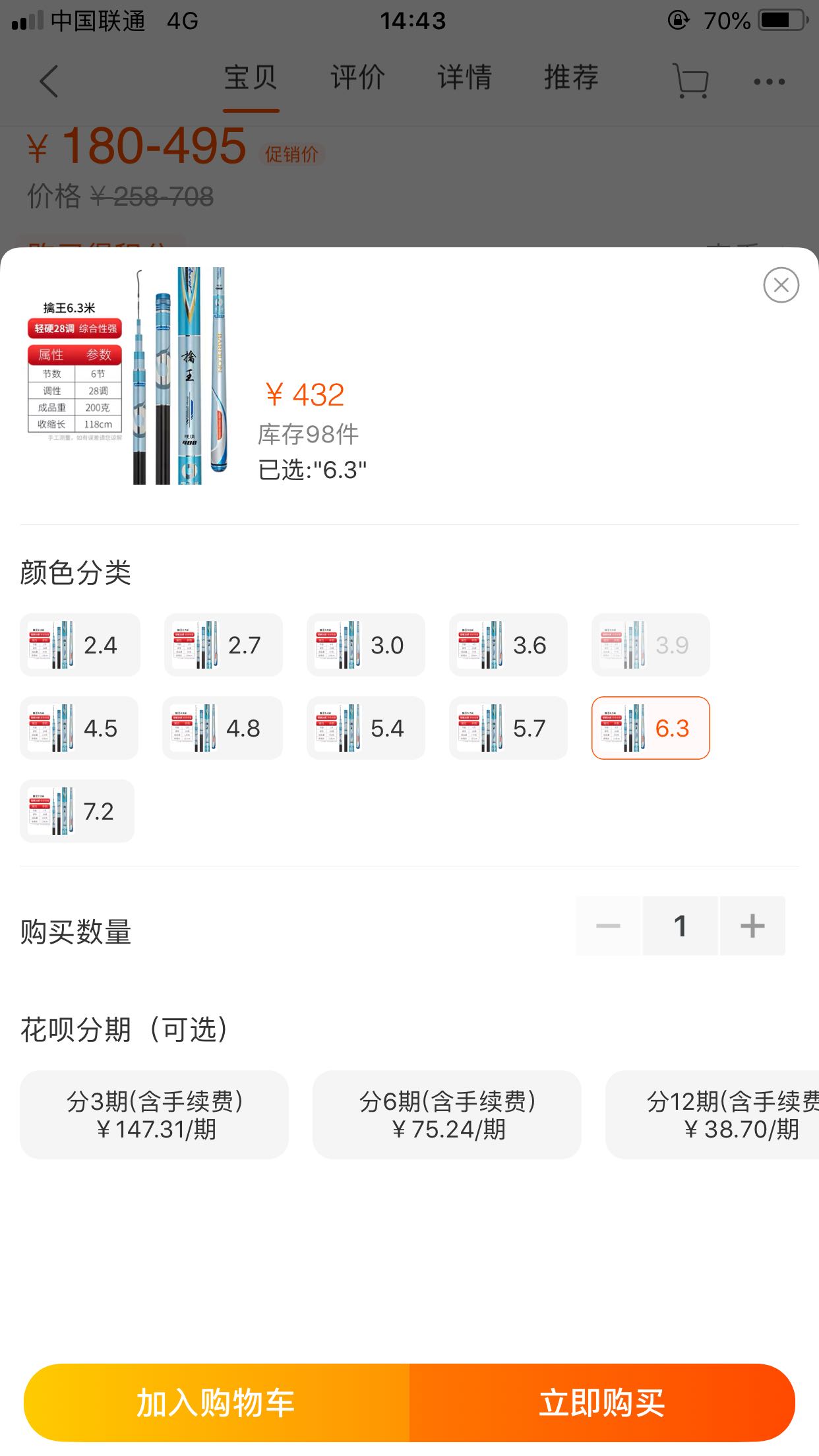This screenshot has height=1456, width=819.
Task: Close the product options sheet
Action: click(781, 285)
